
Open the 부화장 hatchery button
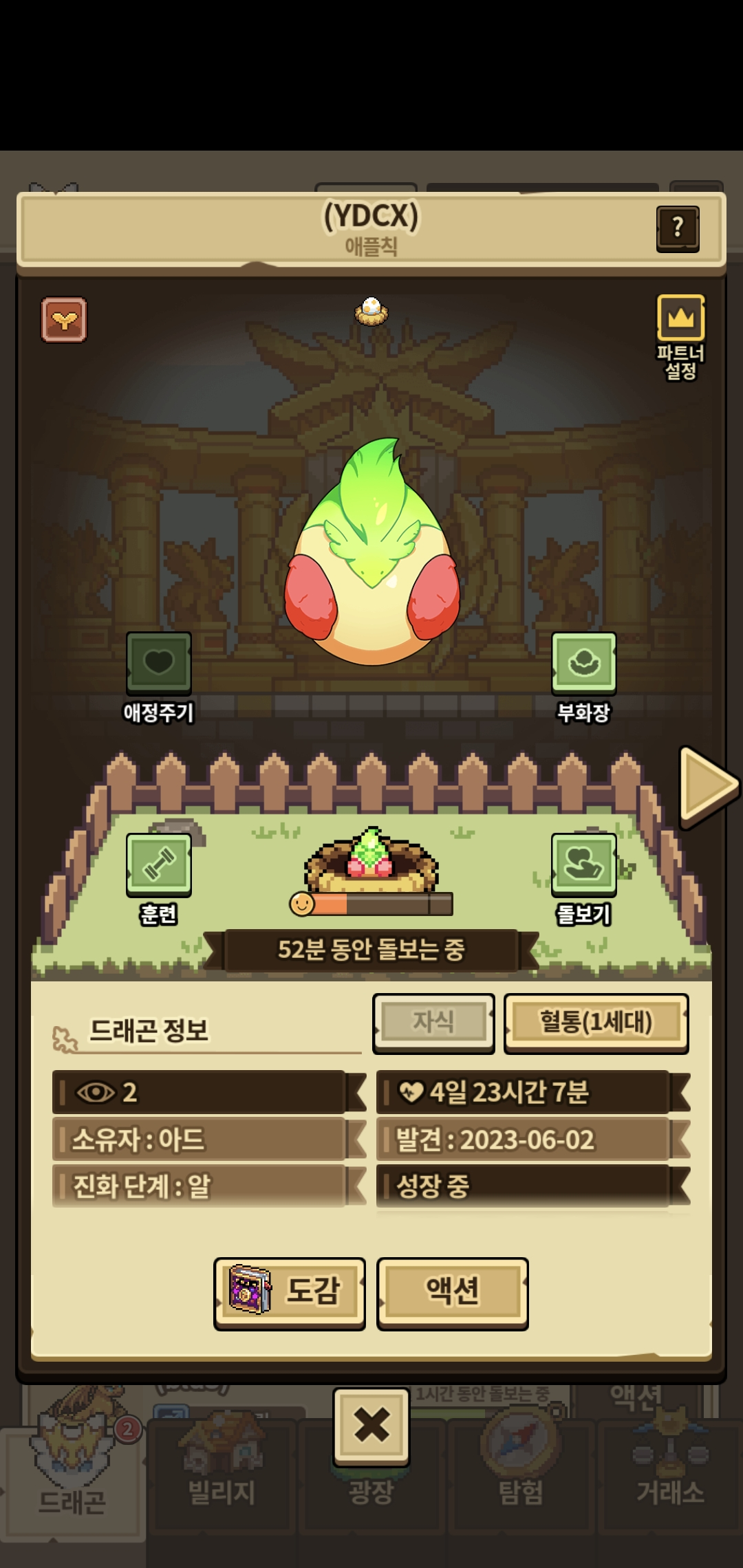(x=583, y=663)
